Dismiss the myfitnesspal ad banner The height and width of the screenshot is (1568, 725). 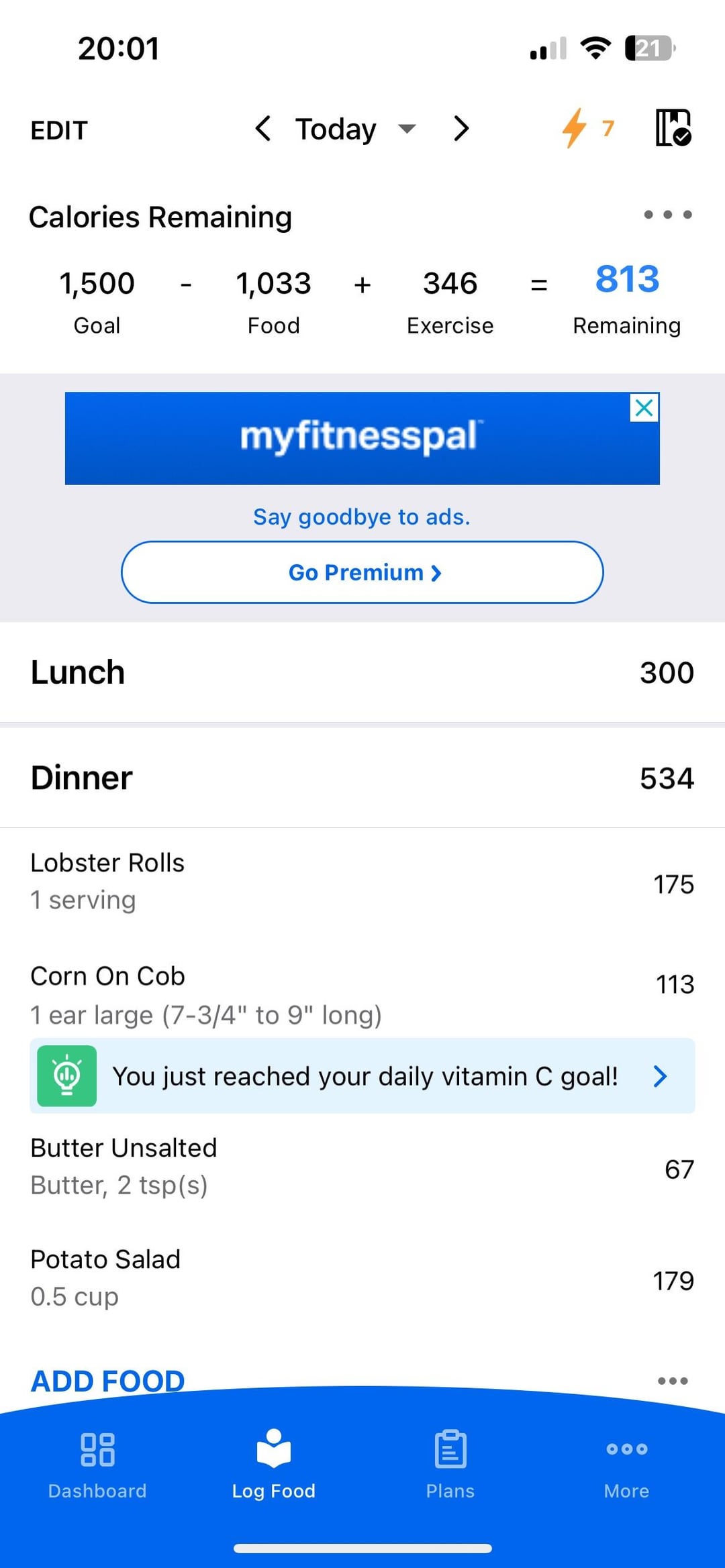[x=644, y=407]
